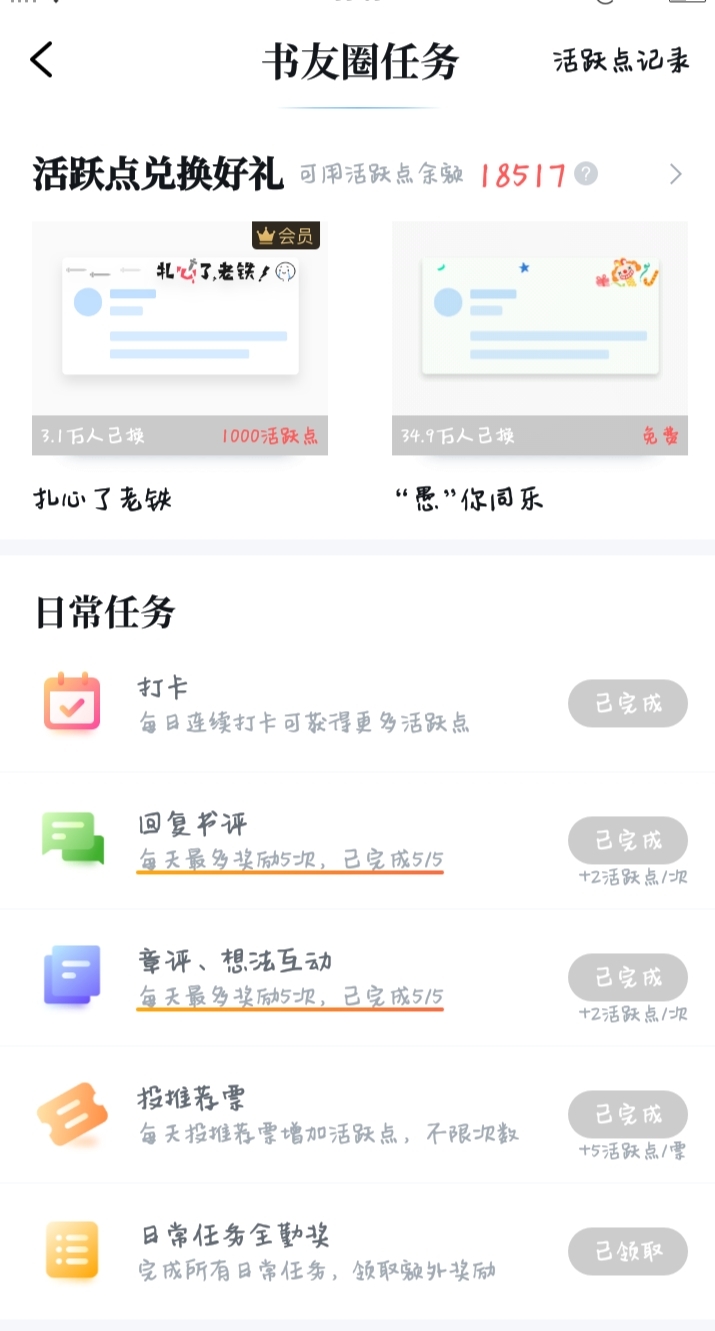Go back using the top-left arrow
The image size is (715, 1331).
pos(41,60)
